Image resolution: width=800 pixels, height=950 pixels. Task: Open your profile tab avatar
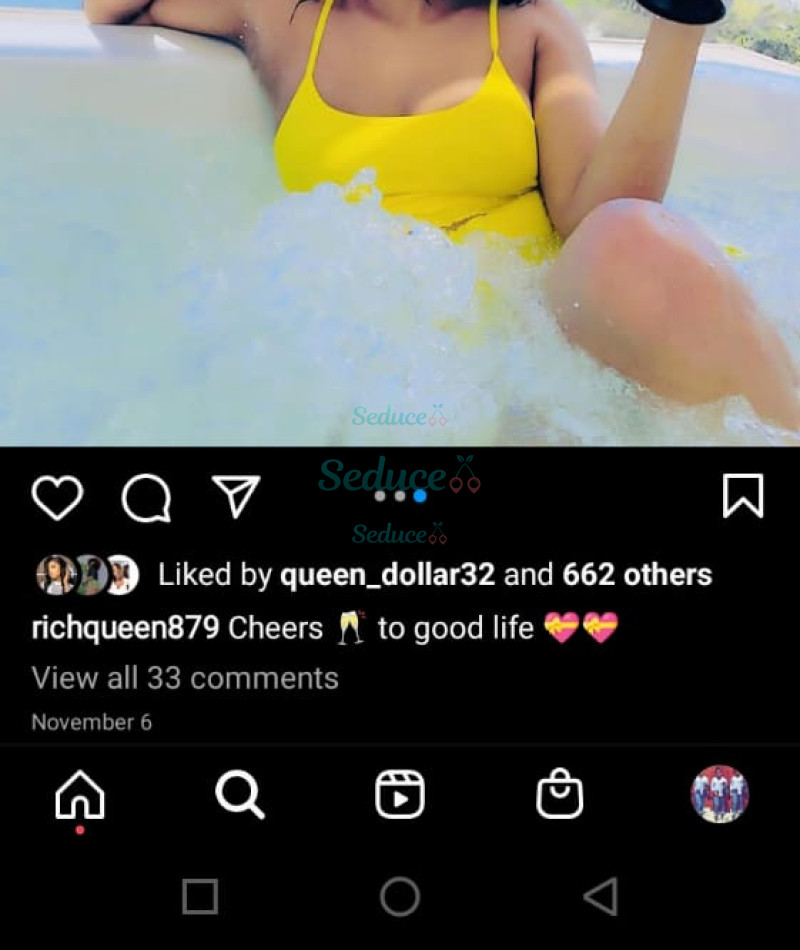(x=720, y=794)
